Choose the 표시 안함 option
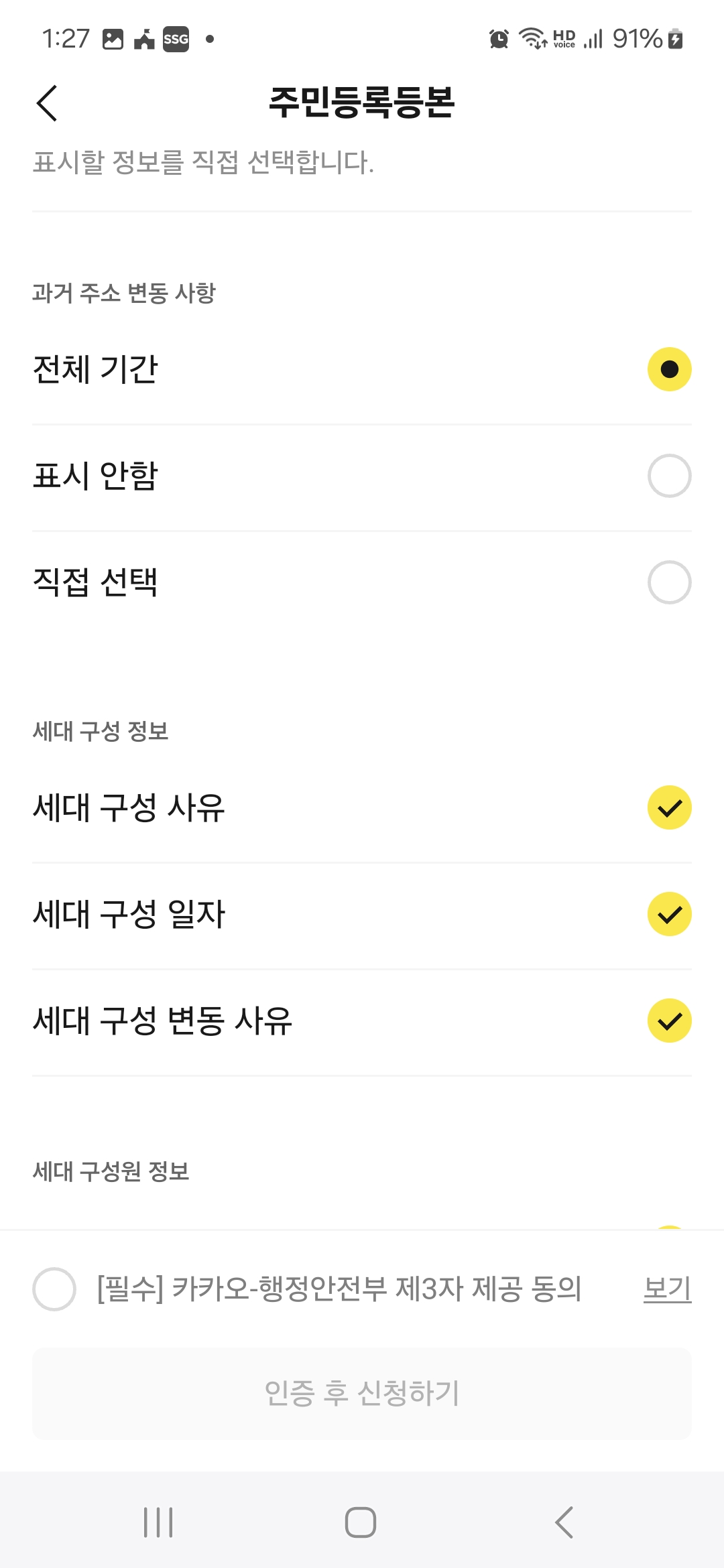The height and width of the screenshot is (1568, 724). point(668,475)
